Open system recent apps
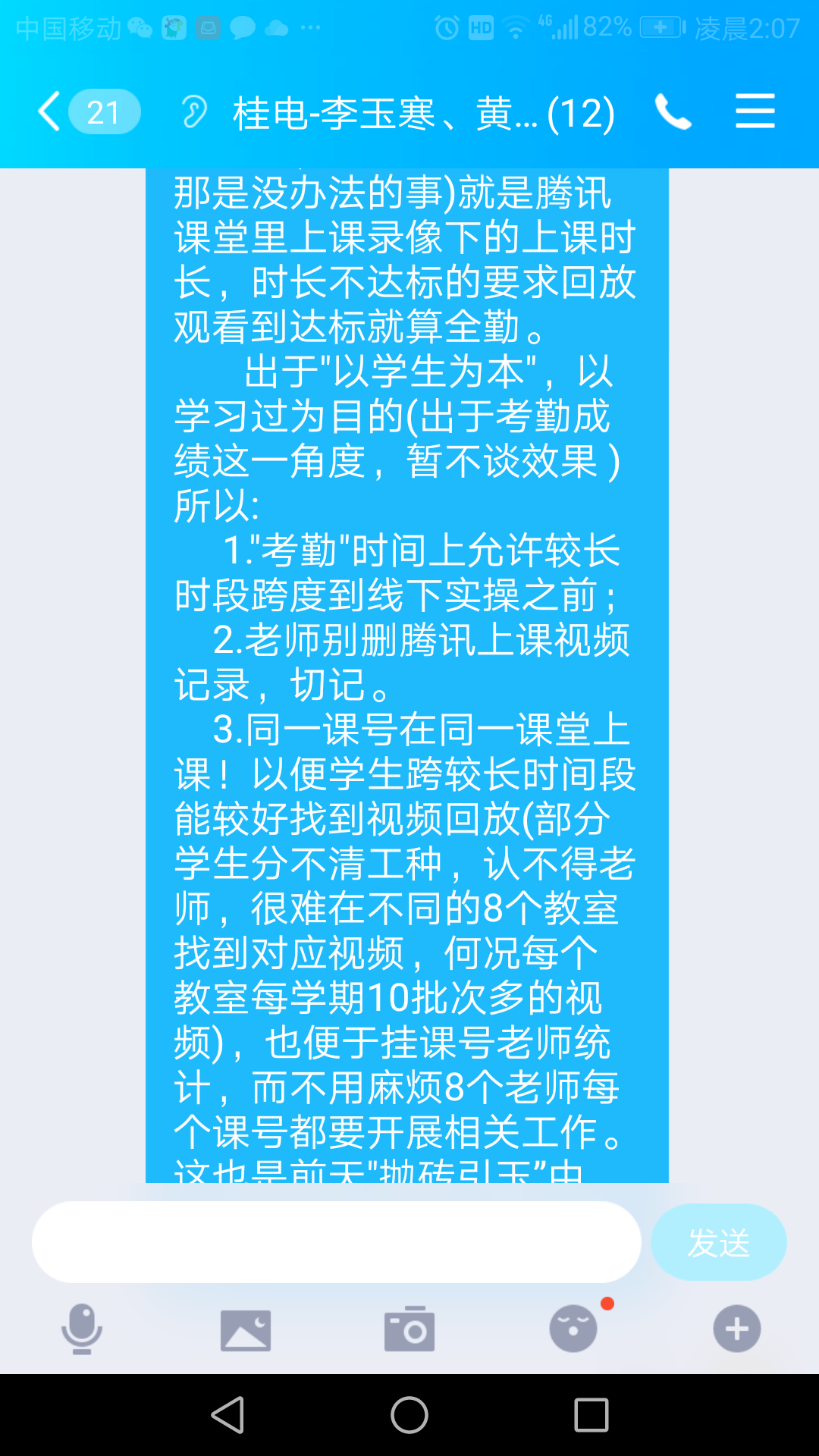819x1456 pixels. (x=591, y=1415)
